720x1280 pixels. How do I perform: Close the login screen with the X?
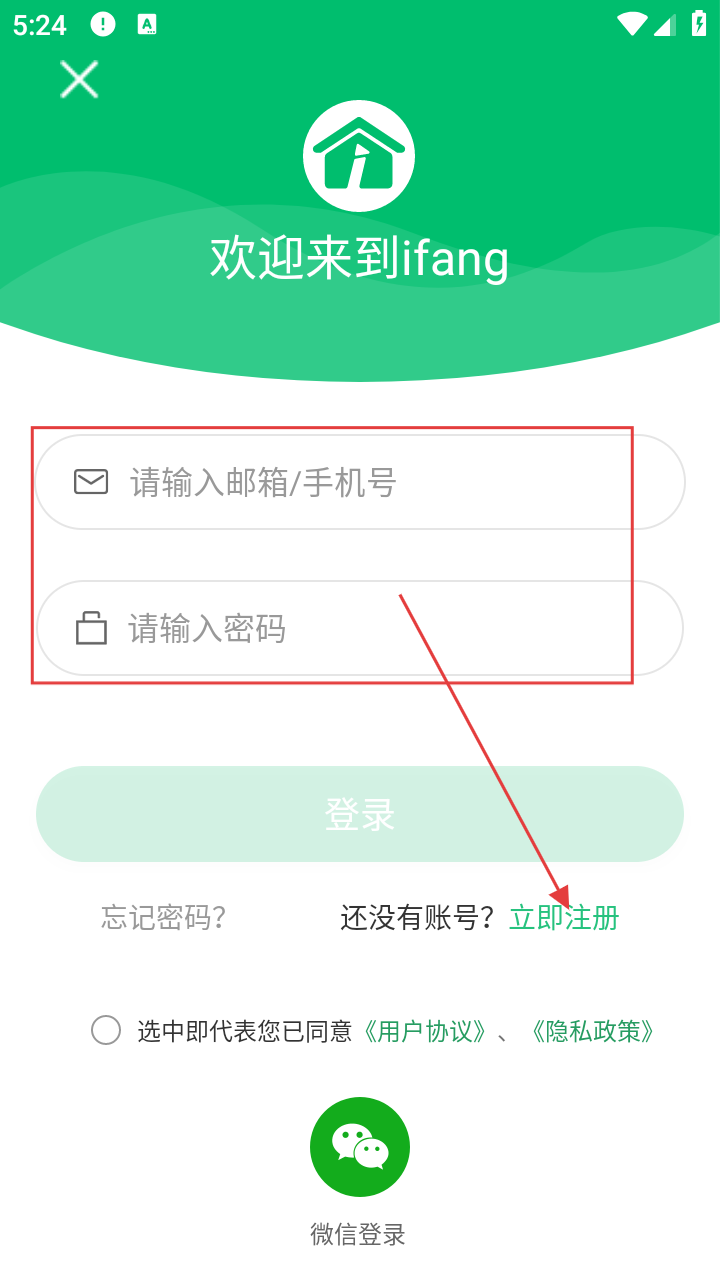79,79
